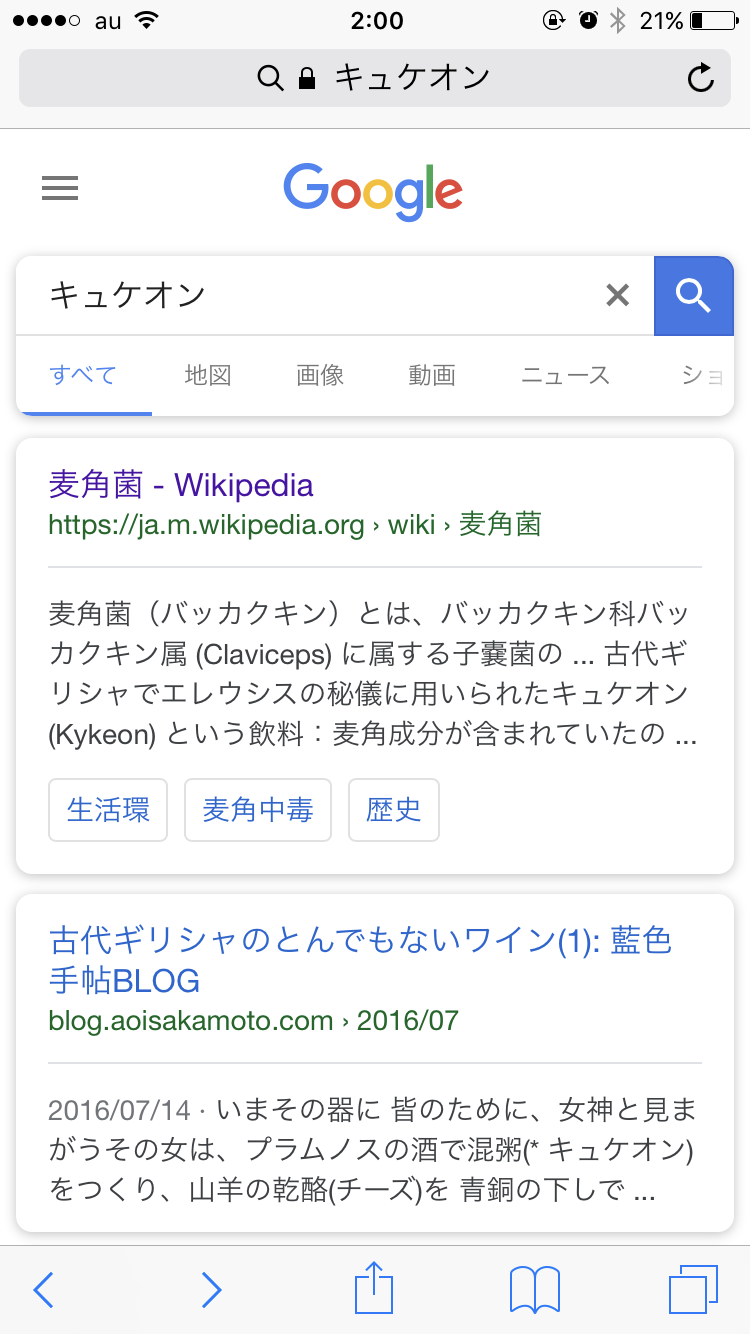Open the 生活環 section chip
Image resolution: width=750 pixels, height=1334 pixels.
108,809
